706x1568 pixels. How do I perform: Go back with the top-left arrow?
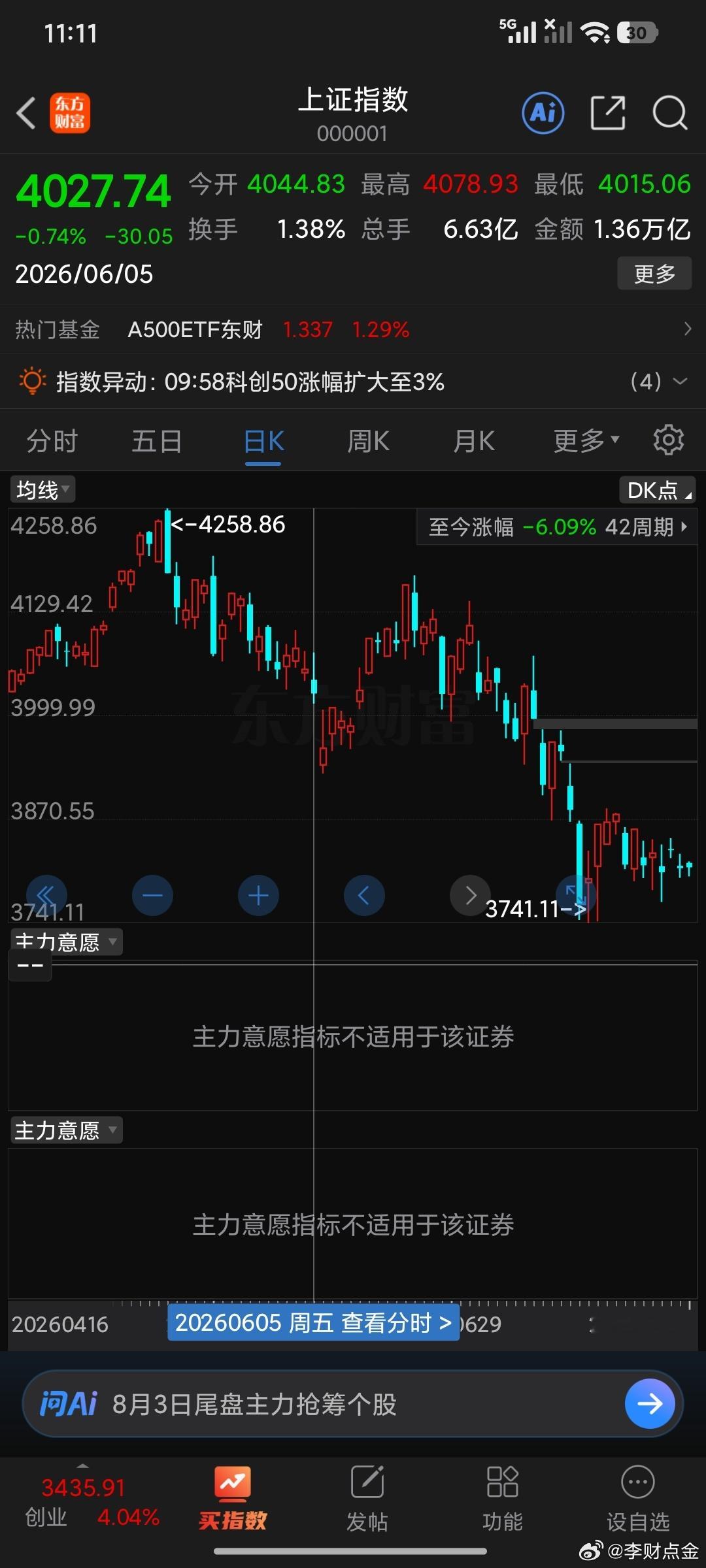[26, 113]
